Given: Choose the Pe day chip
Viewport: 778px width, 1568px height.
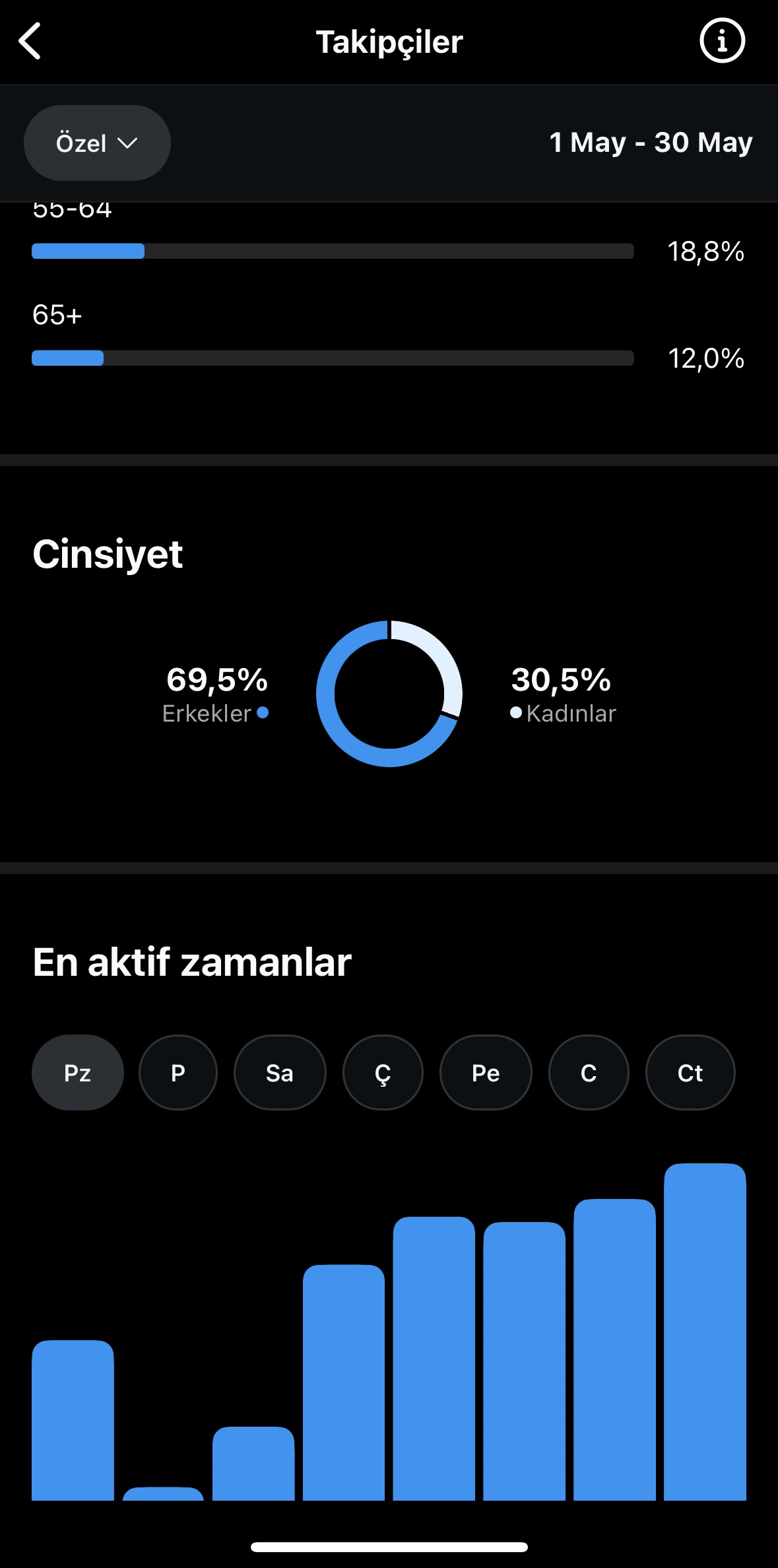Looking at the screenshot, I should click(486, 1073).
